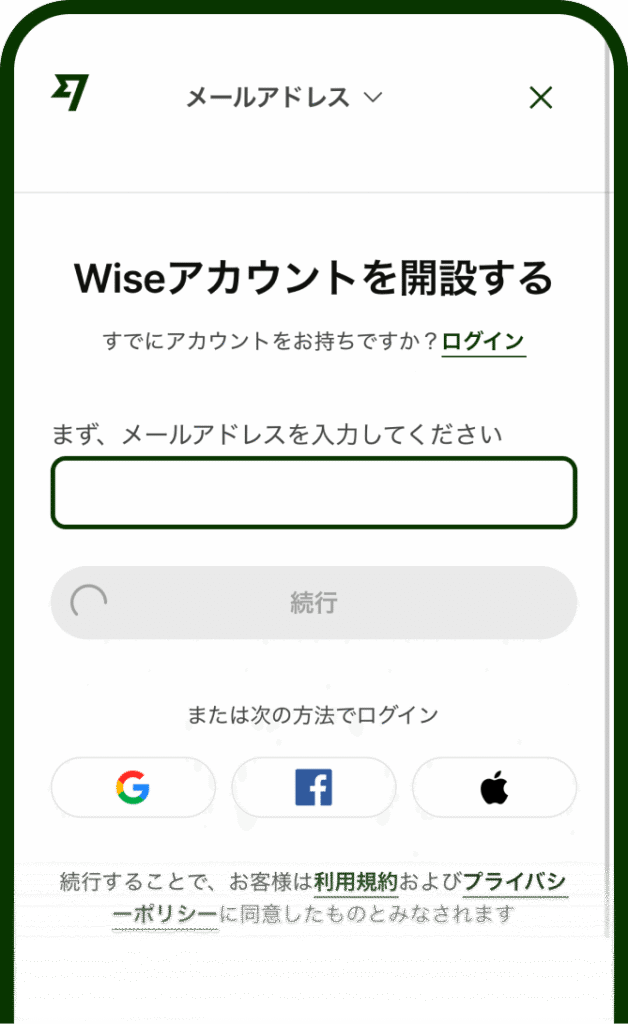Focus the email address input field
Screen dimensions: 628x1024
pyautogui.click(x=314, y=492)
